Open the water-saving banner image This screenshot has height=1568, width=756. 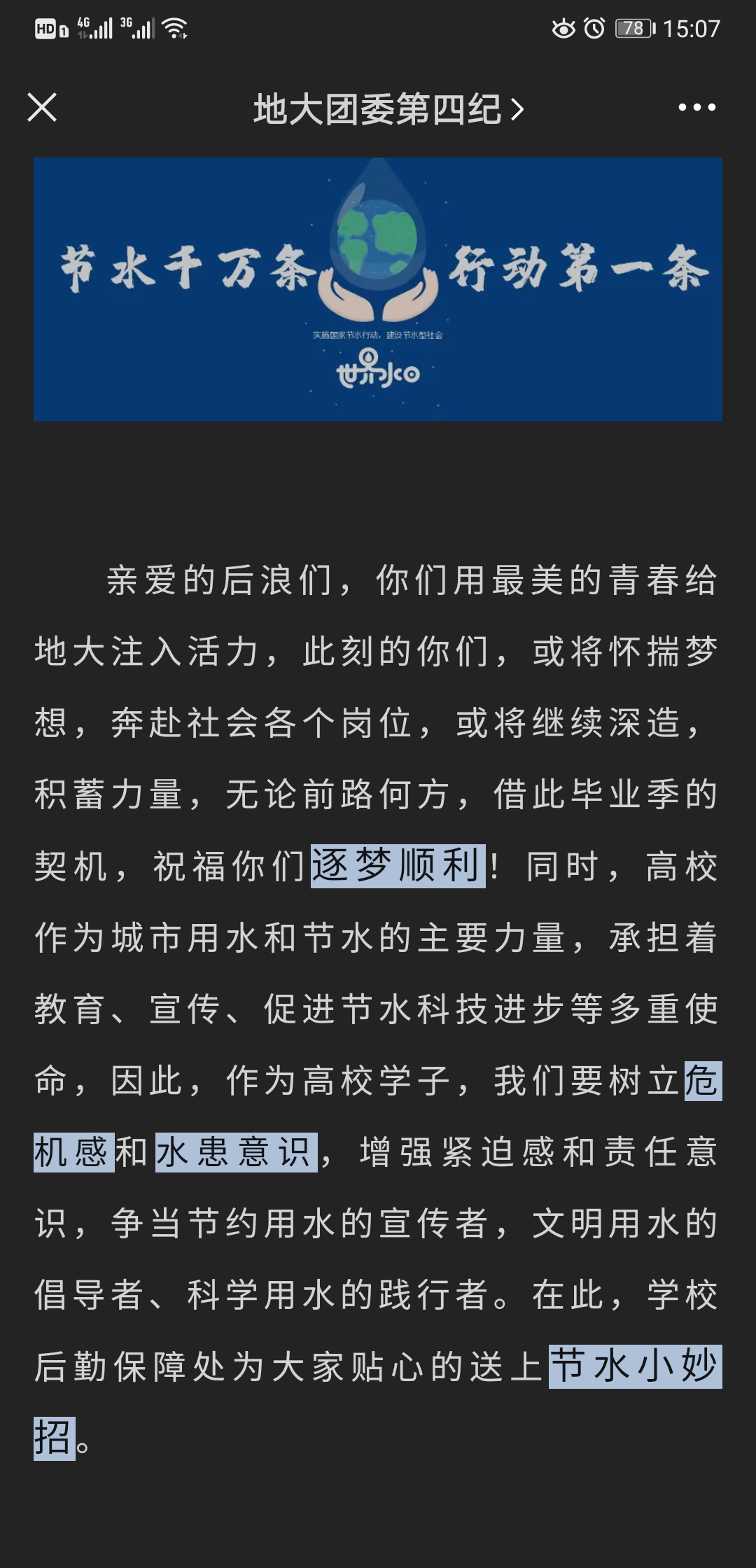pyautogui.click(x=378, y=289)
